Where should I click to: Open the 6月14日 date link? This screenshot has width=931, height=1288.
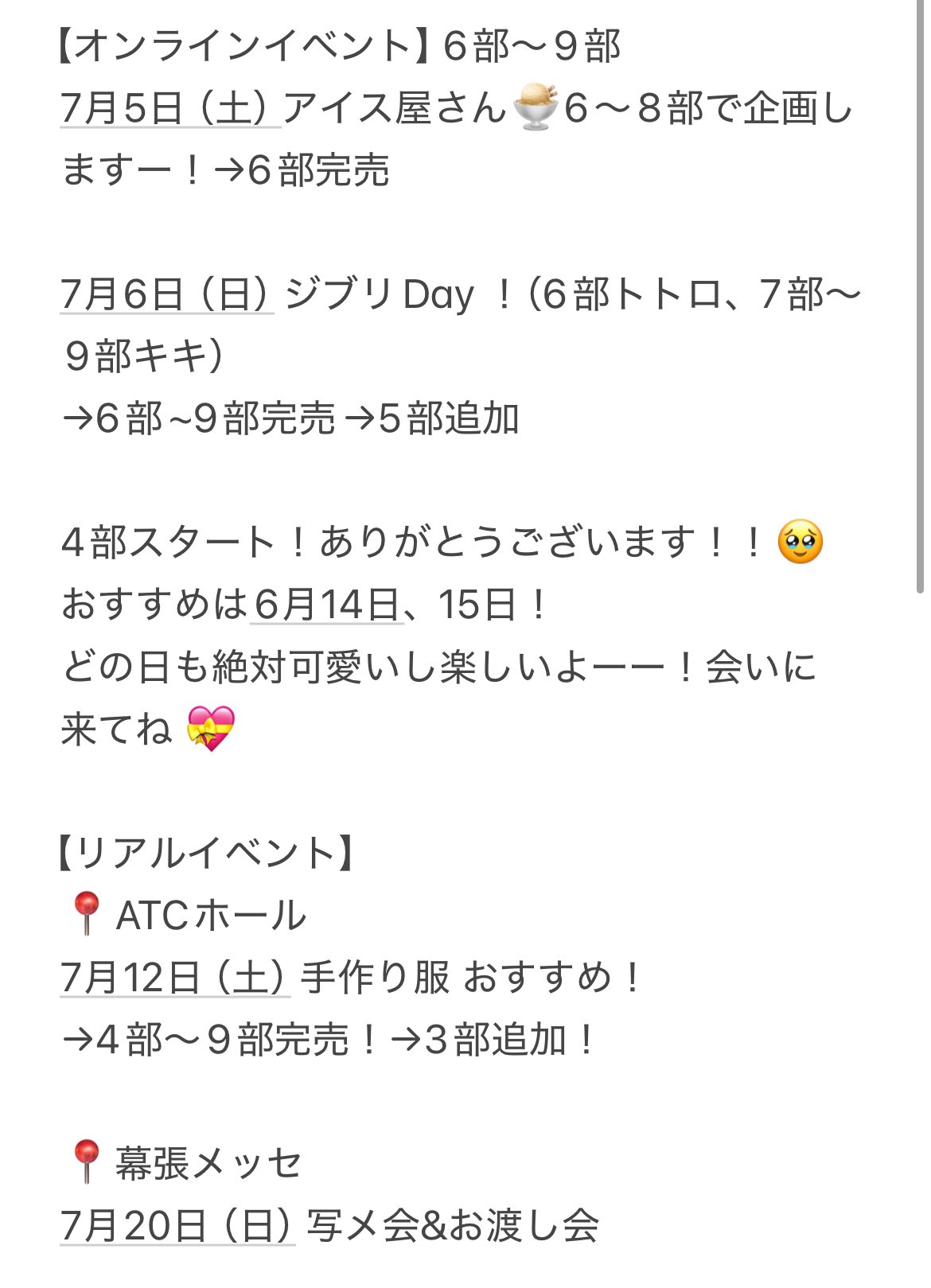click(x=326, y=605)
